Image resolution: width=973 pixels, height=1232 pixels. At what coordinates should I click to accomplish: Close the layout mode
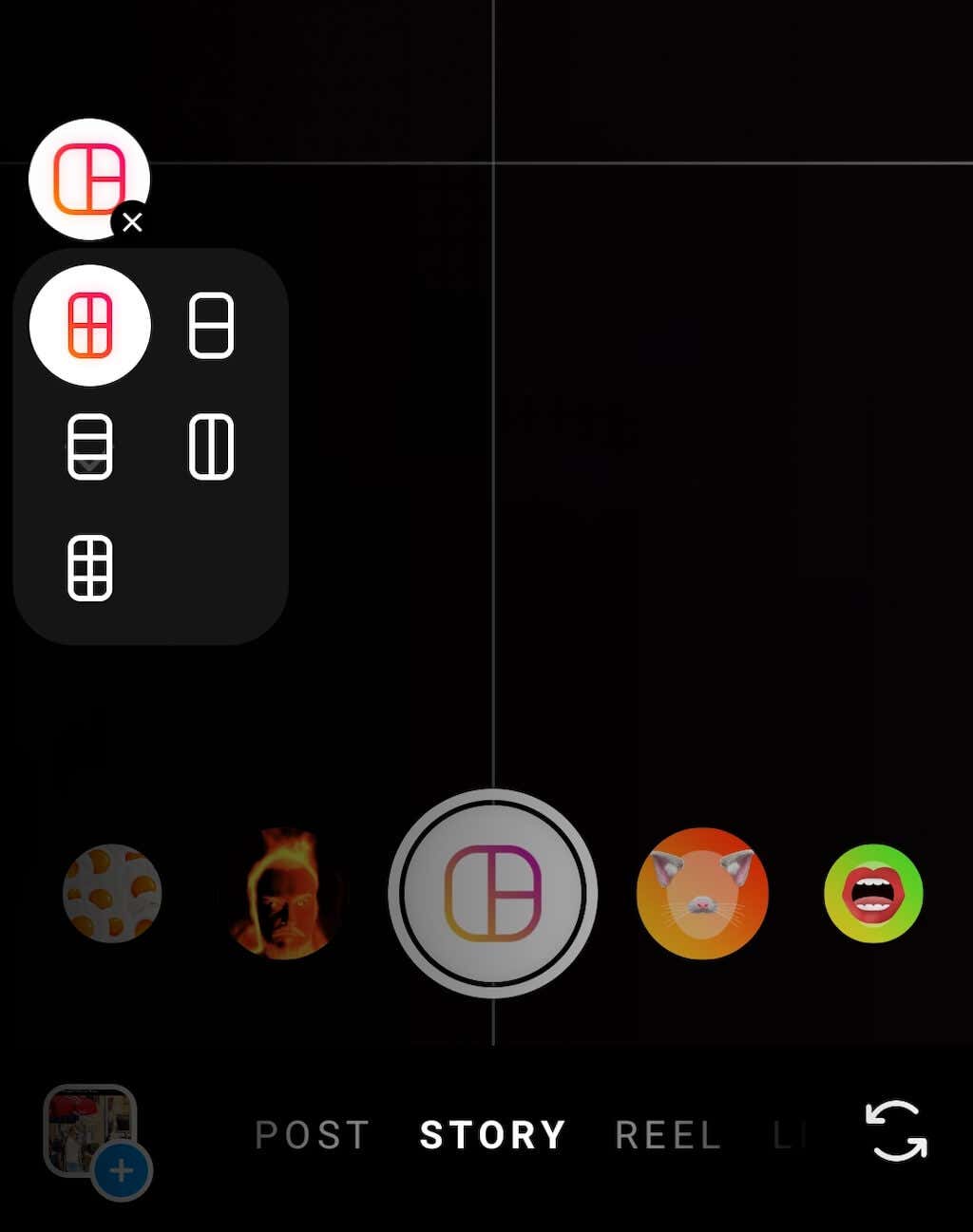pos(132,222)
